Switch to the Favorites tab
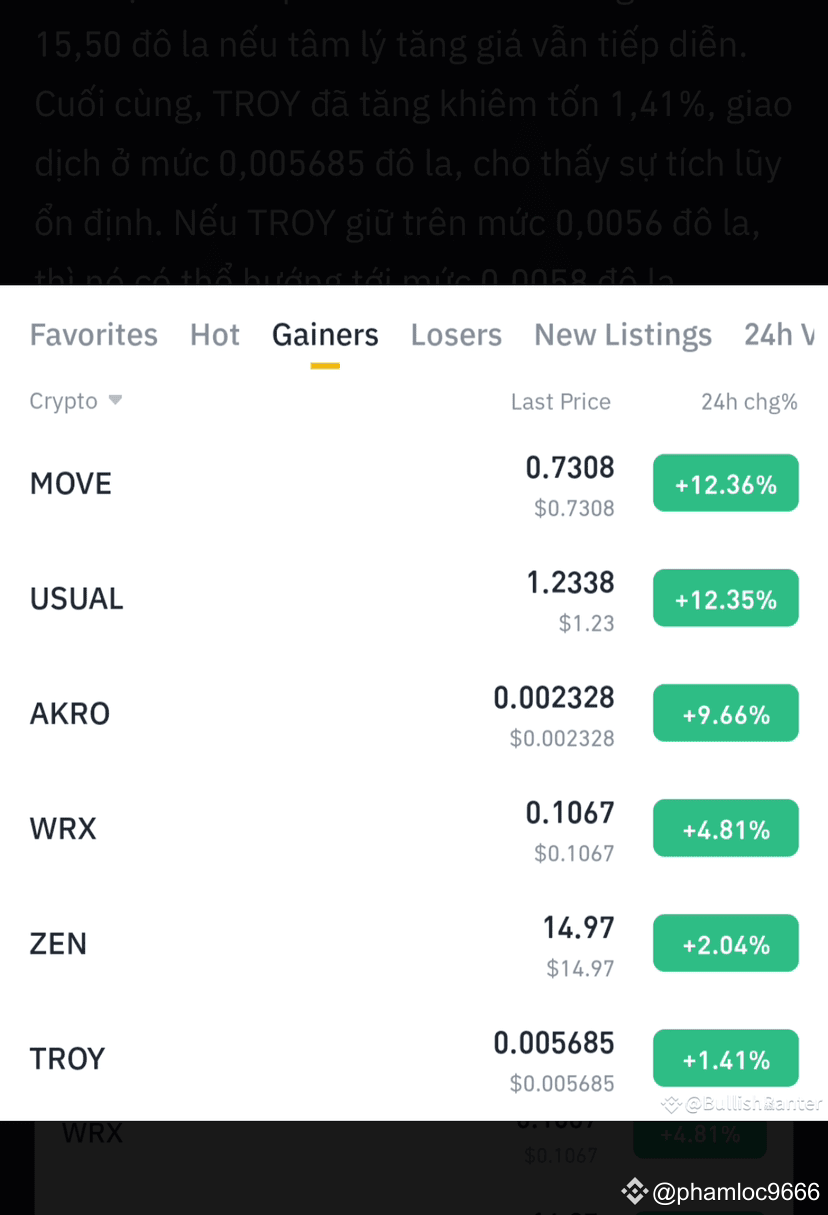Image resolution: width=828 pixels, height=1215 pixels. click(93, 335)
